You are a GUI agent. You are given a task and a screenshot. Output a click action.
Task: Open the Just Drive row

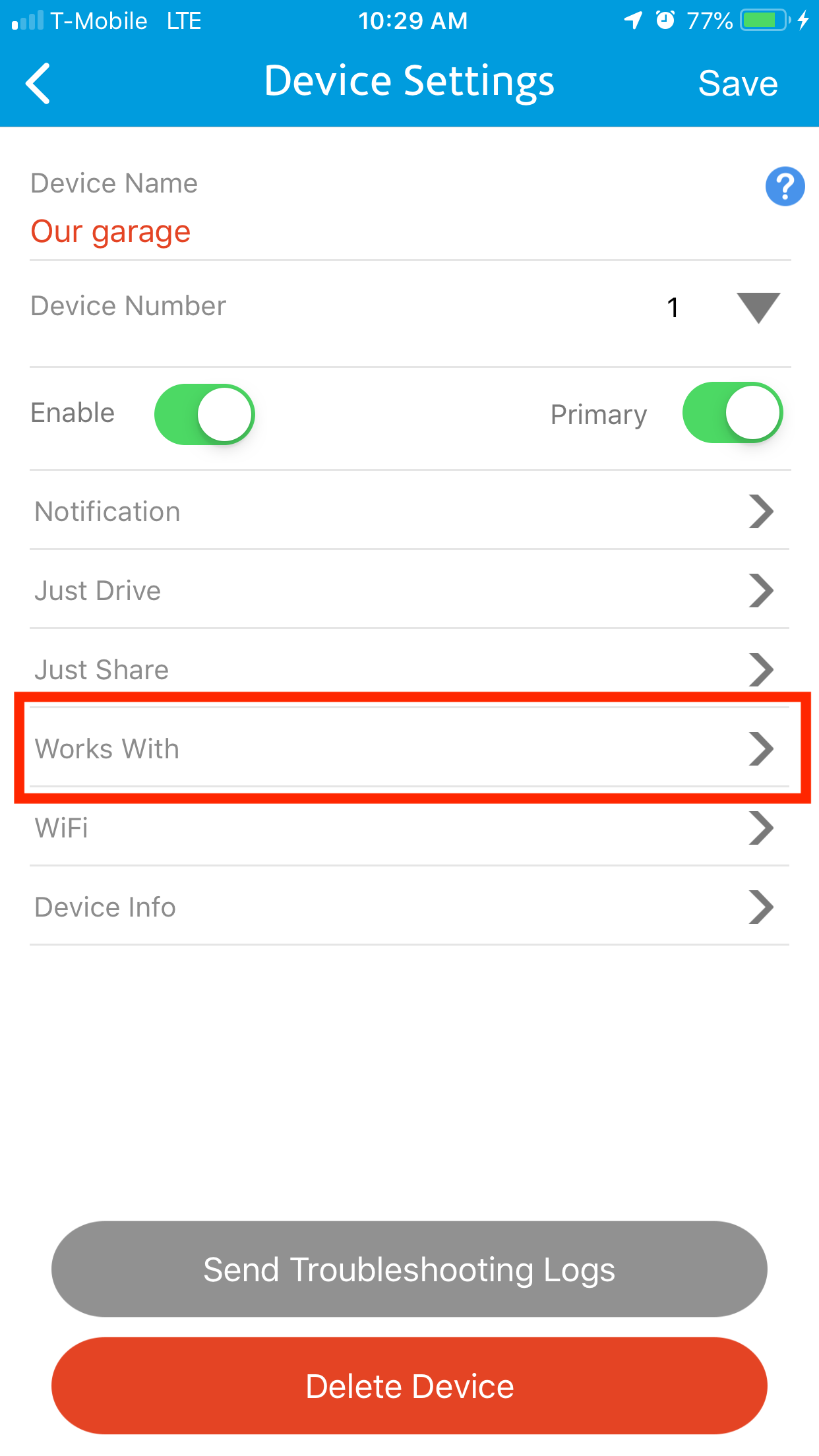(x=409, y=590)
